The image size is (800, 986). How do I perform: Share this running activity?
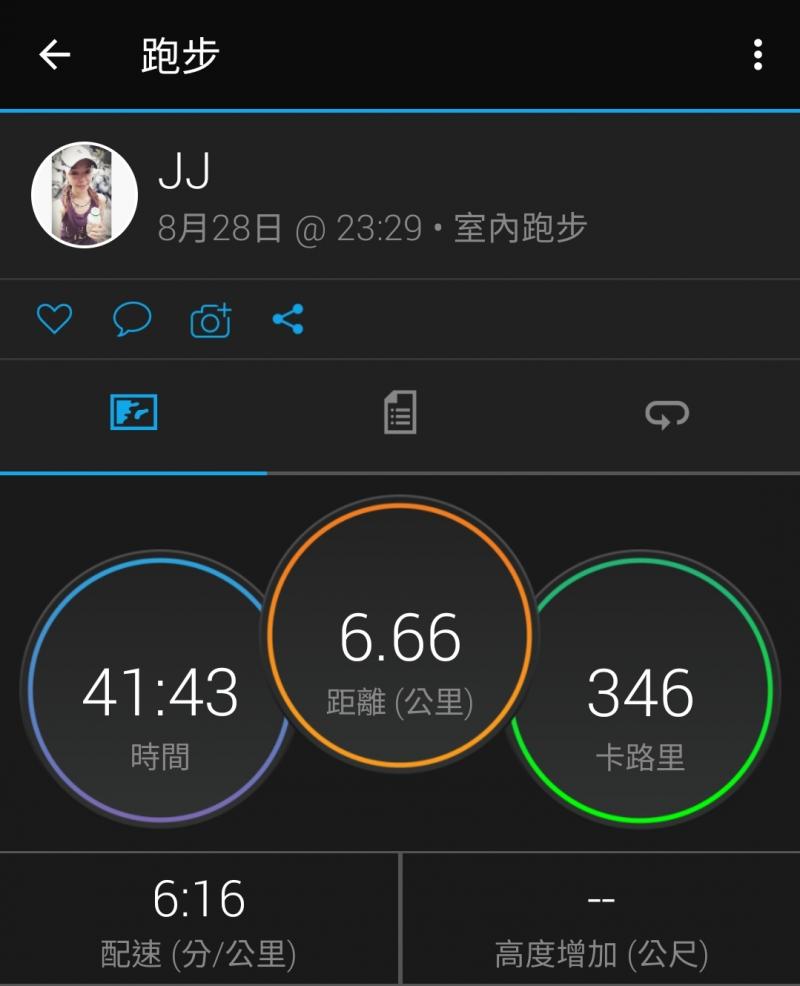288,320
